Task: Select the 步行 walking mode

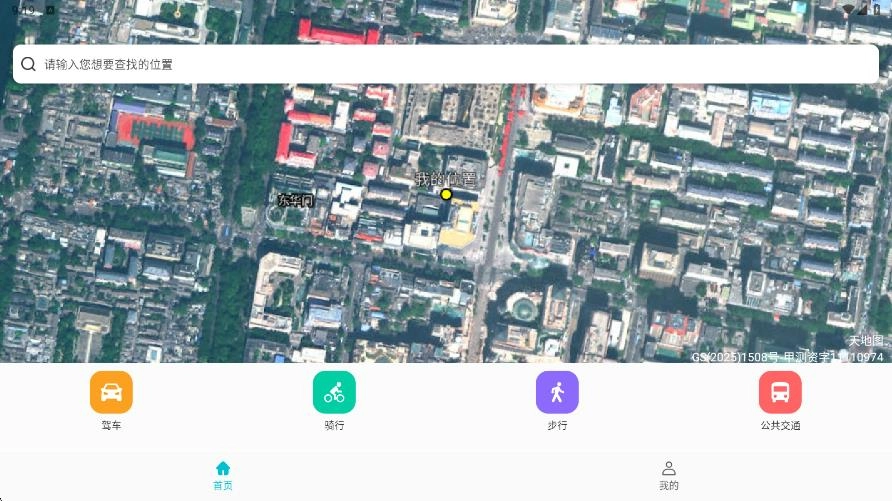Action: point(557,392)
